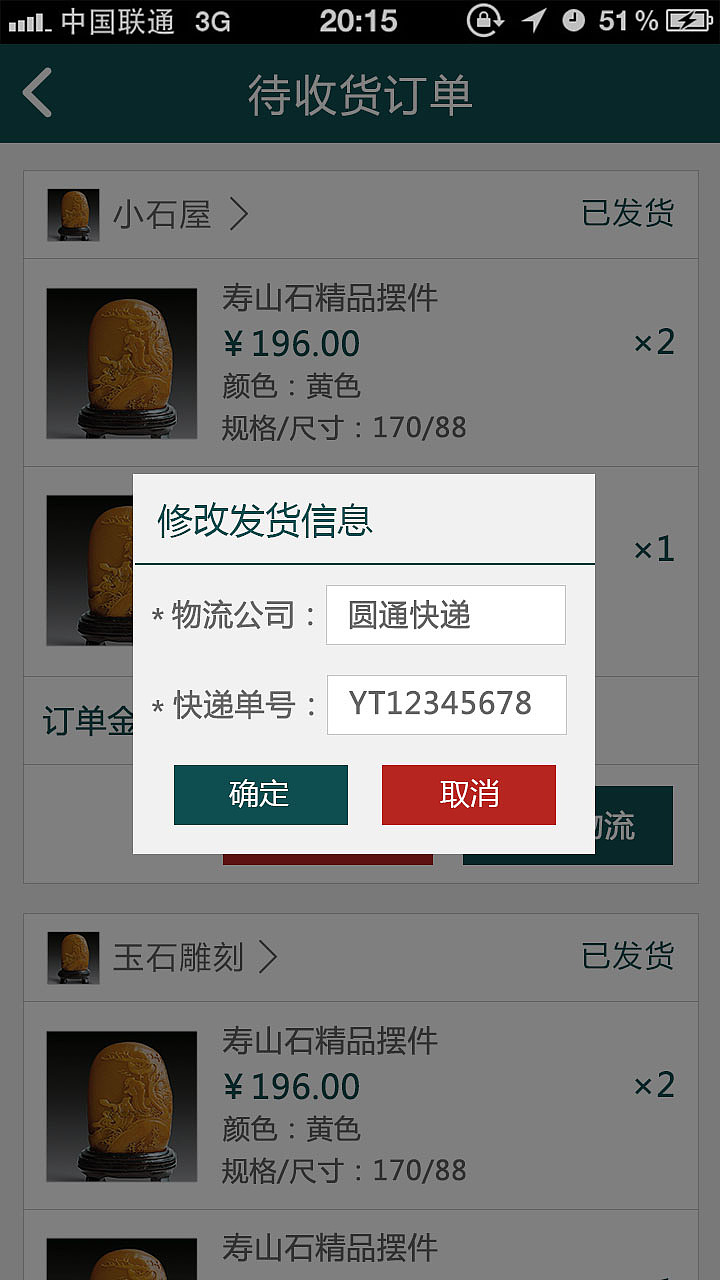The height and width of the screenshot is (1280, 720).
Task: Confirm shipping info with the 确定 button
Action: point(260,795)
